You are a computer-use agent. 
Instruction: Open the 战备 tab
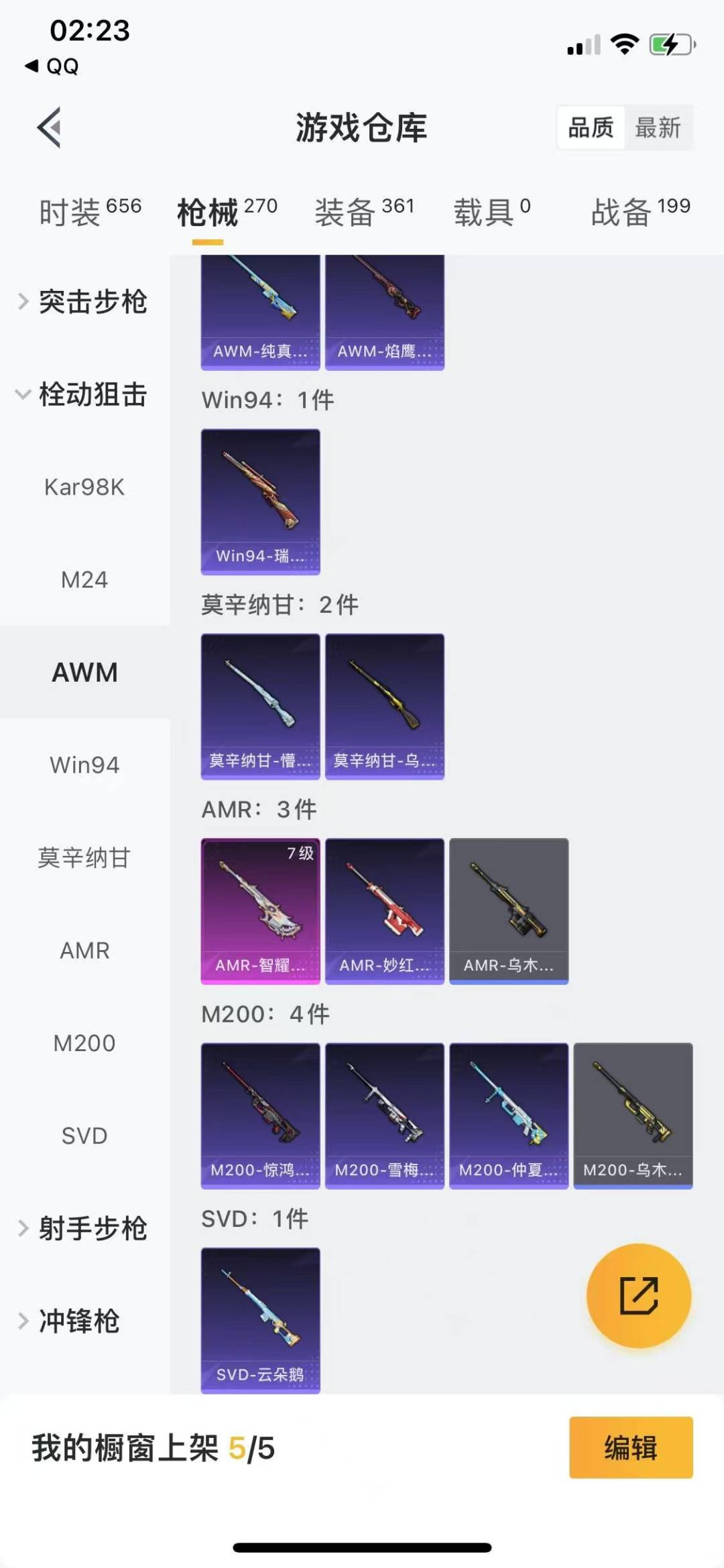point(640,212)
